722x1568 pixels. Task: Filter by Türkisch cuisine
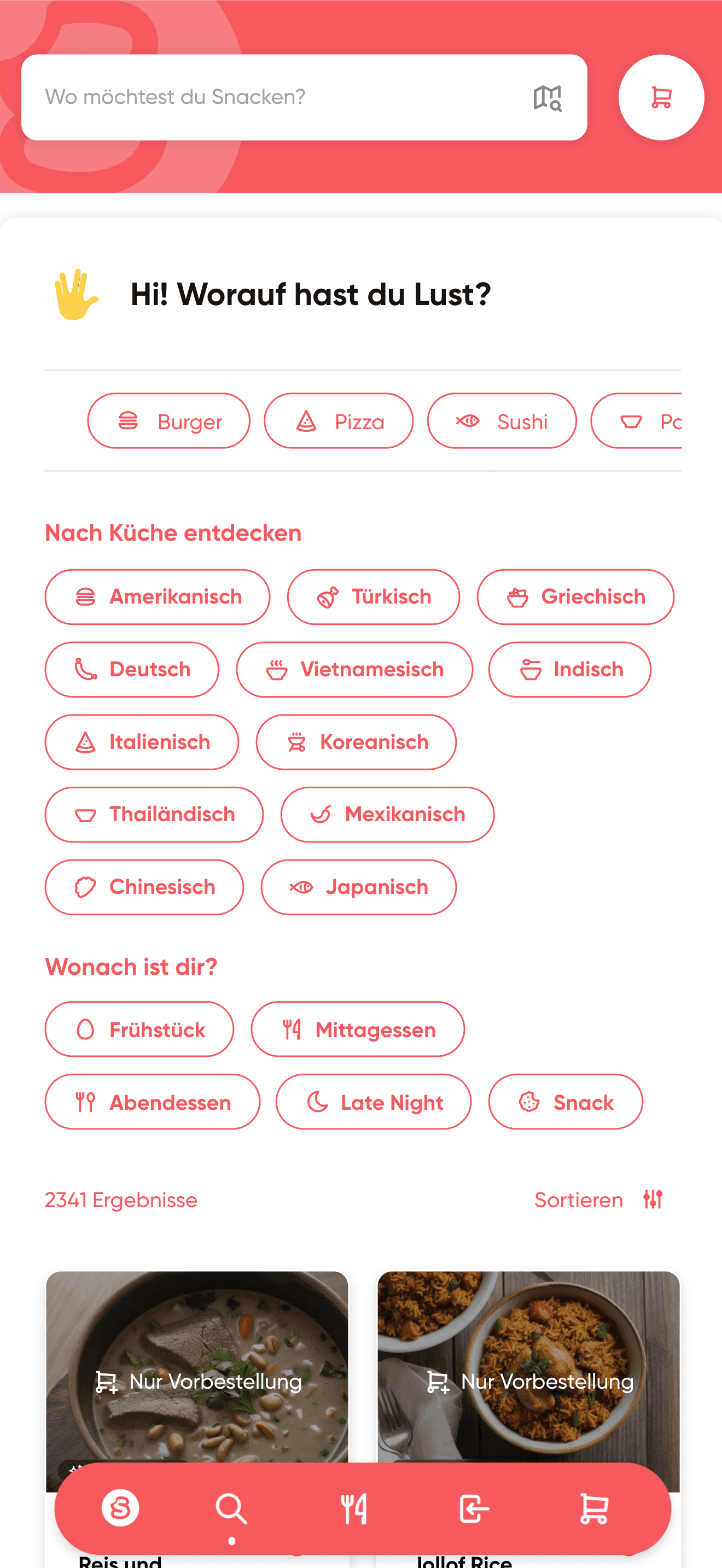tap(373, 596)
